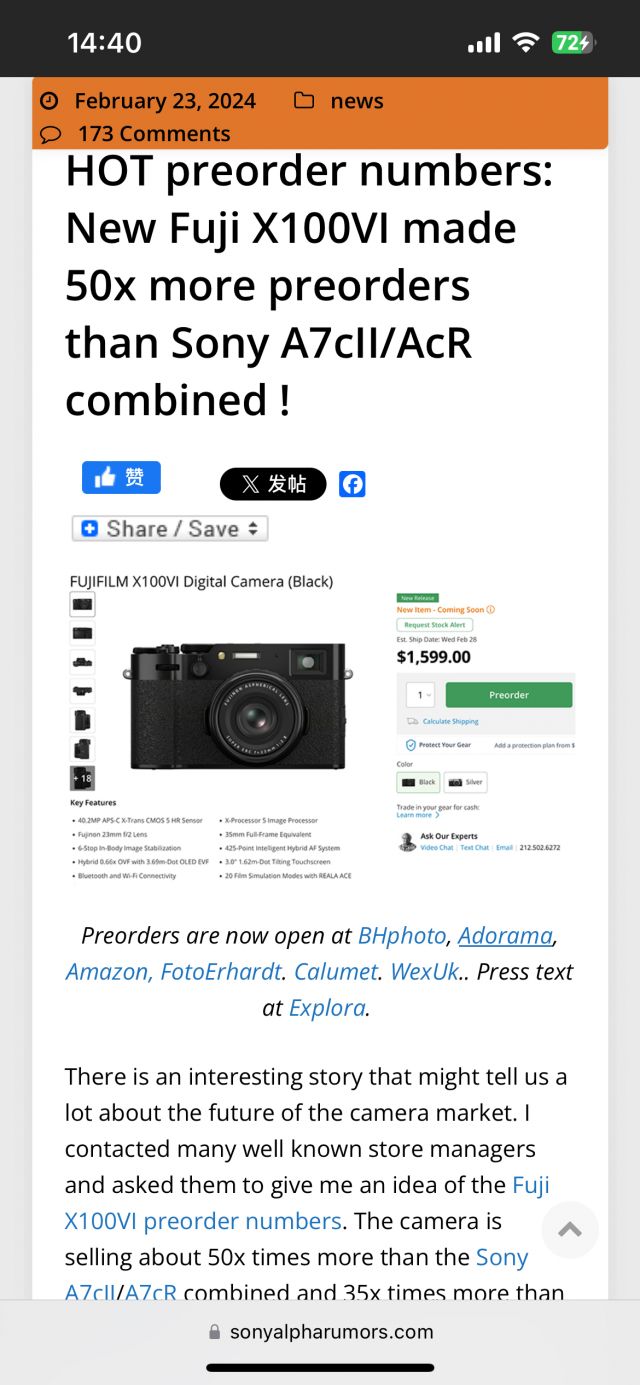Open the Share / Save menu

(x=170, y=528)
